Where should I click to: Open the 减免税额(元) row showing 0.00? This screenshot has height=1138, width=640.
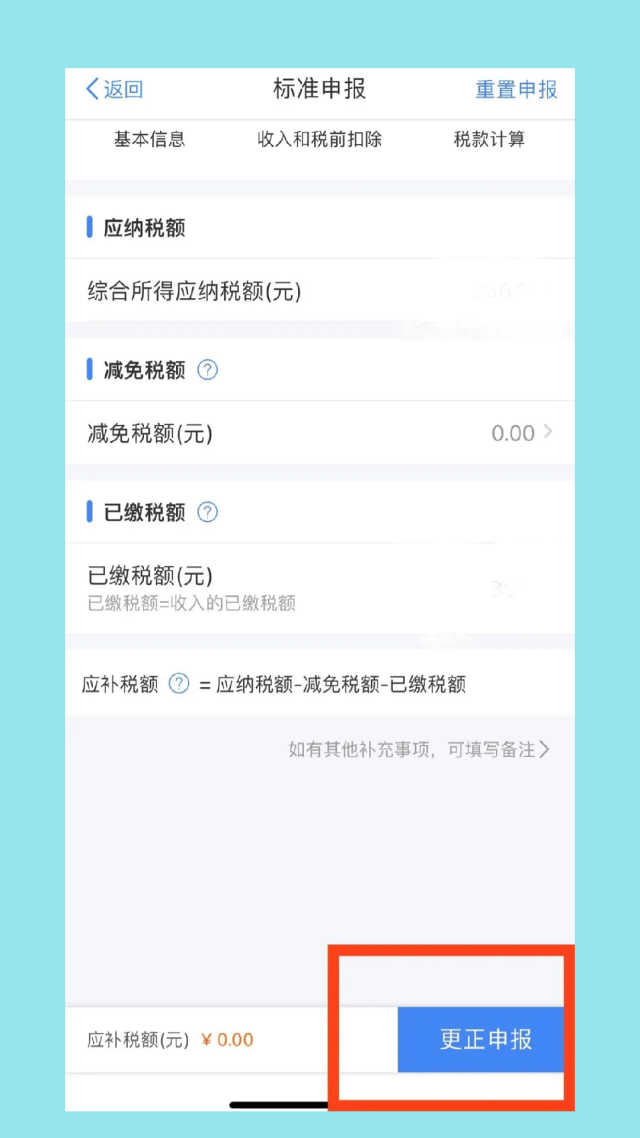tap(319, 433)
